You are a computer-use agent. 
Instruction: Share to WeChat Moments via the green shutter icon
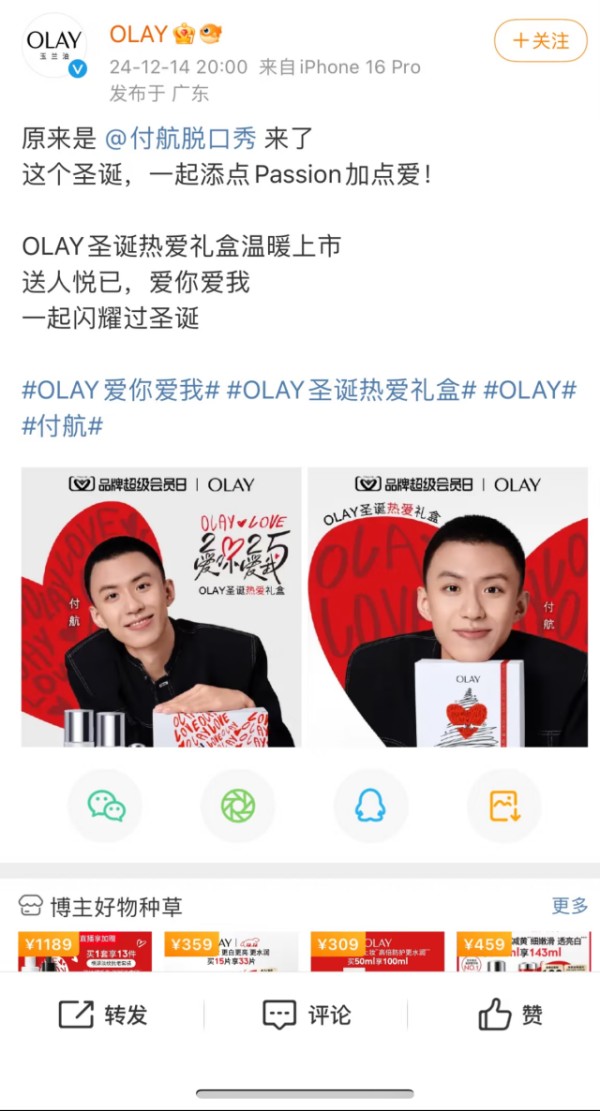(x=238, y=806)
